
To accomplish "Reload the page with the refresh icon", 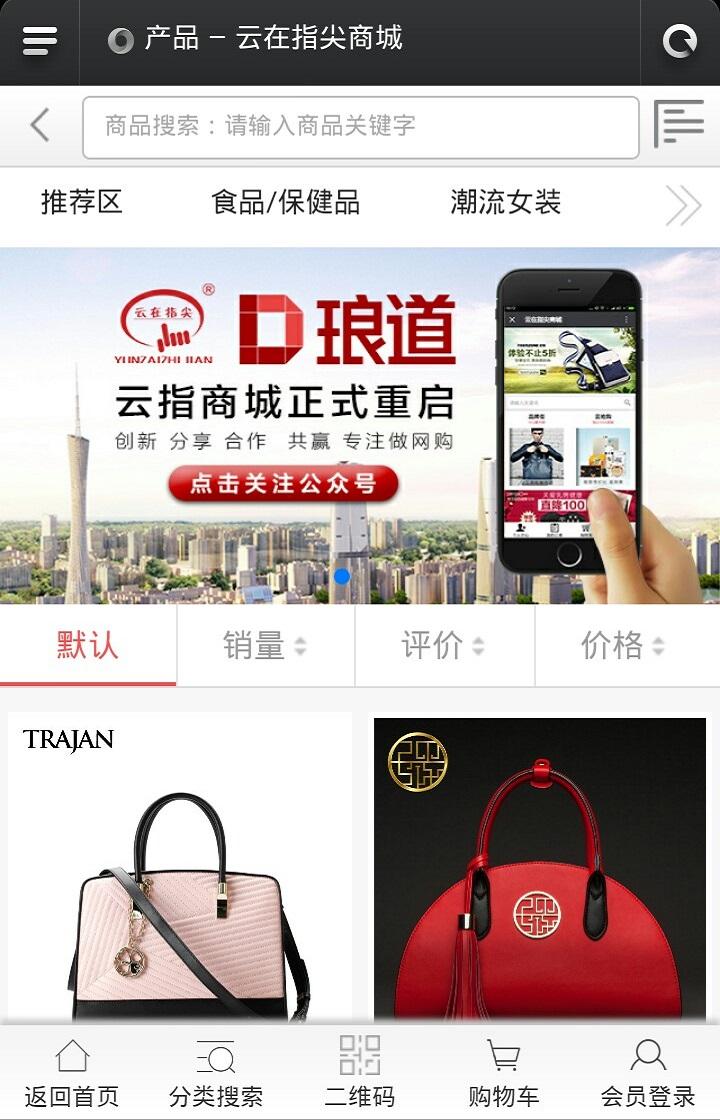I will coord(680,41).
